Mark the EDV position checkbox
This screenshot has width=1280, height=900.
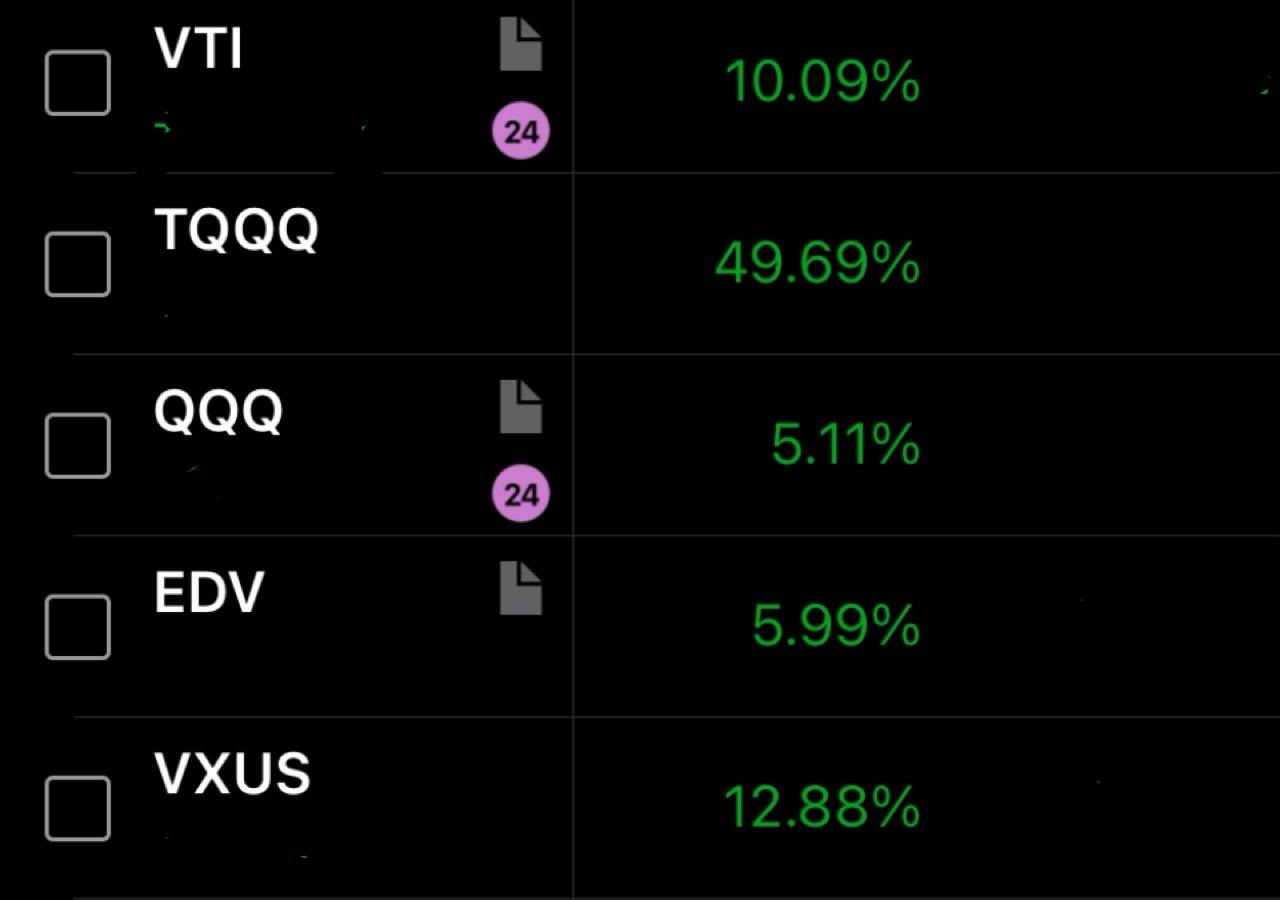coord(78,627)
